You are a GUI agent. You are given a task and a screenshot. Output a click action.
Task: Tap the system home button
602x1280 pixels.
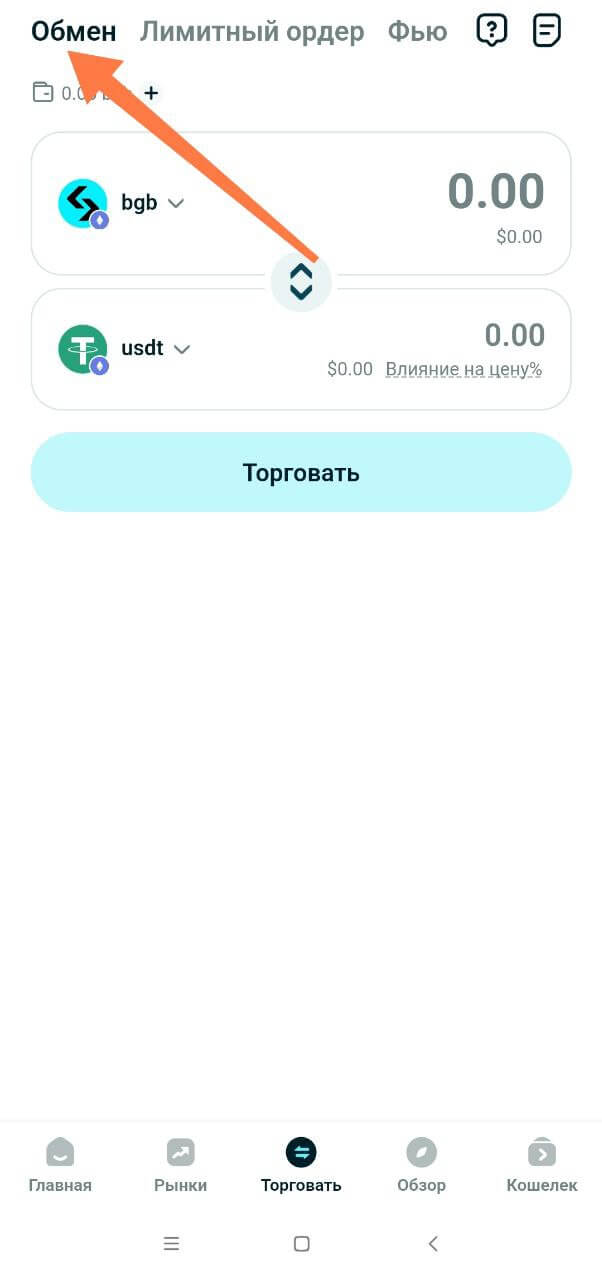pyautogui.click(x=301, y=1244)
